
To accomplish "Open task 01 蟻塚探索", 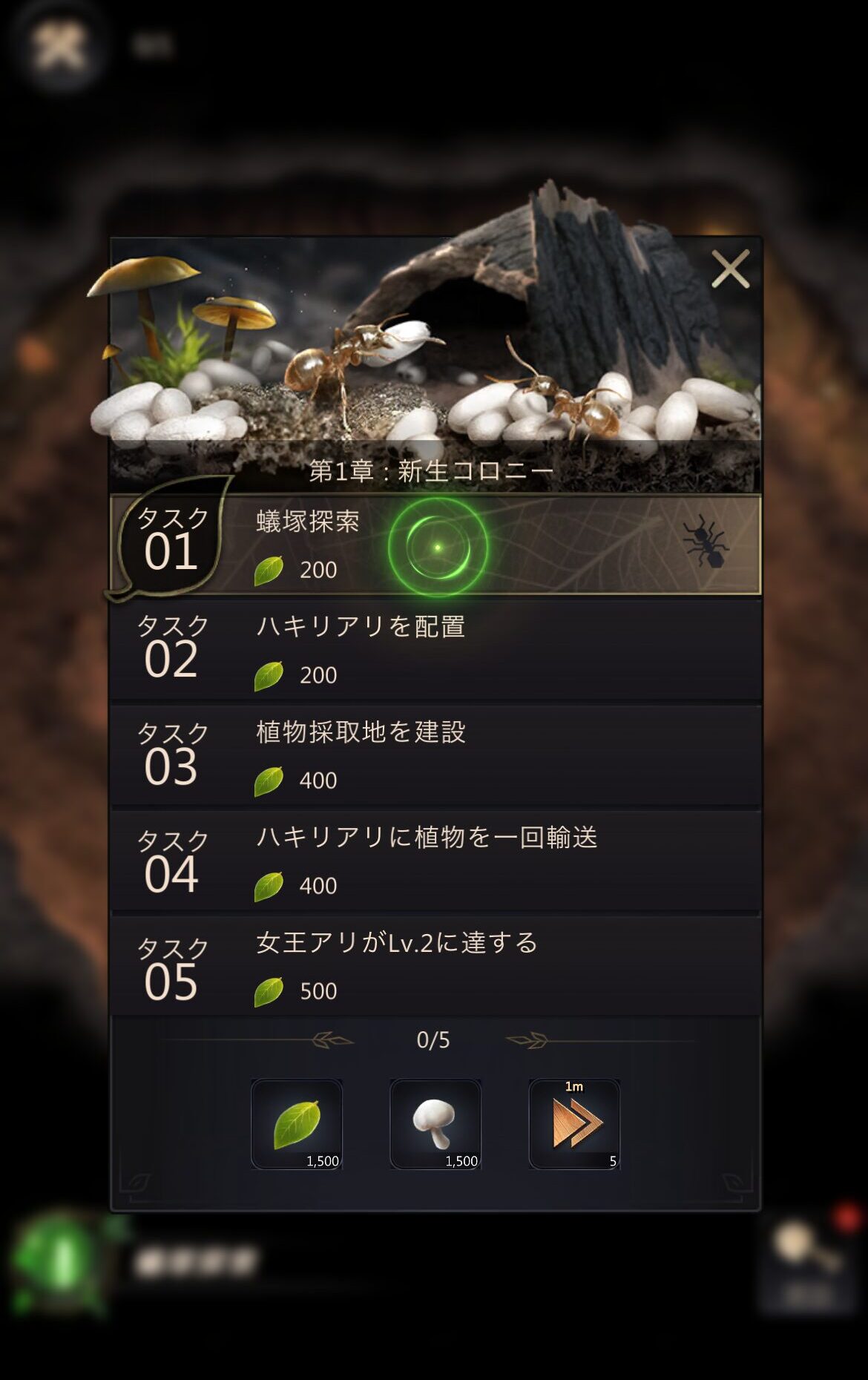I will pyautogui.click(x=436, y=546).
